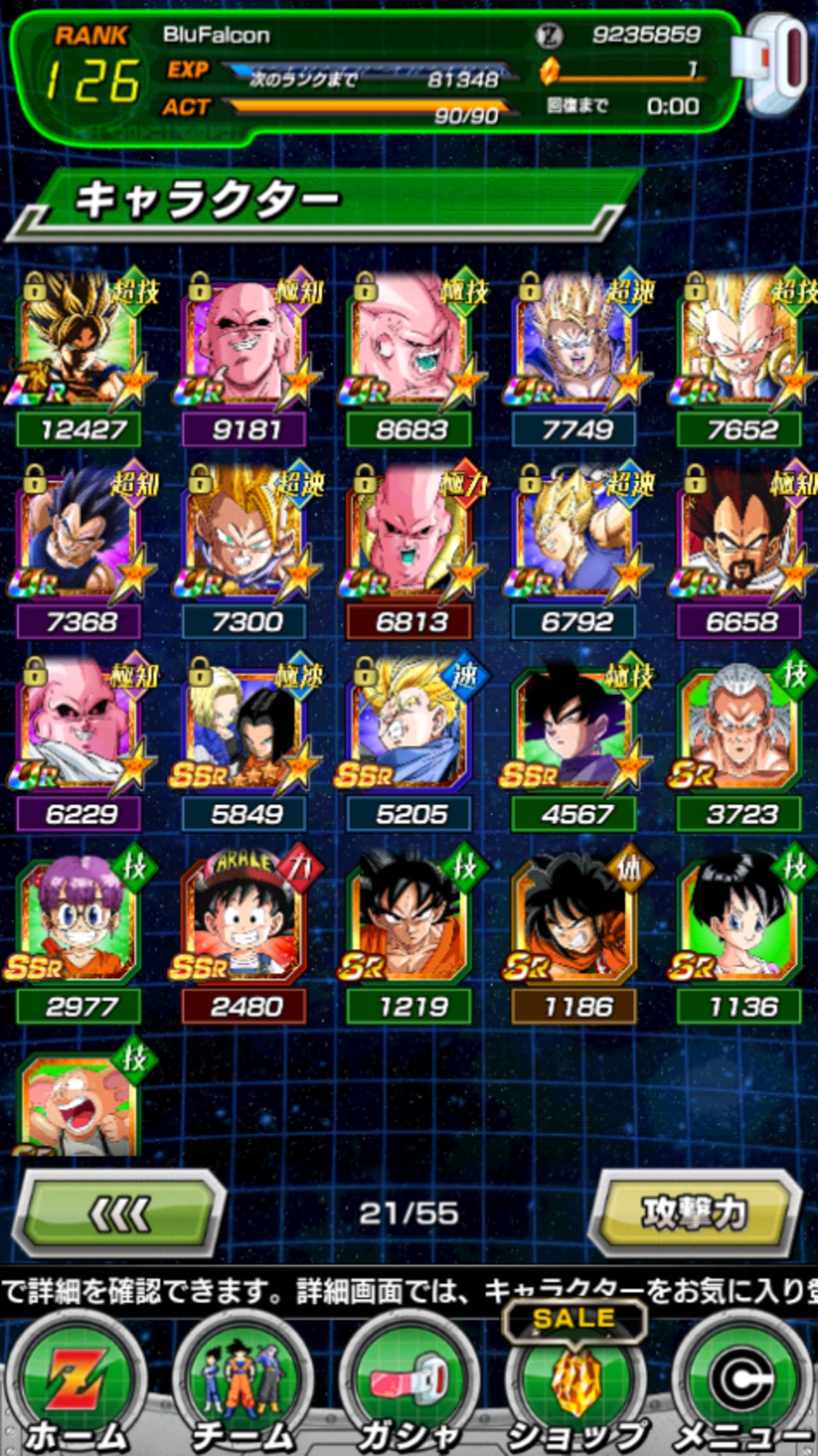This screenshot has width=818, height=1456.
Task: Open the ガシャ (Gacha) tab
Action: (x=409, y=1386)
